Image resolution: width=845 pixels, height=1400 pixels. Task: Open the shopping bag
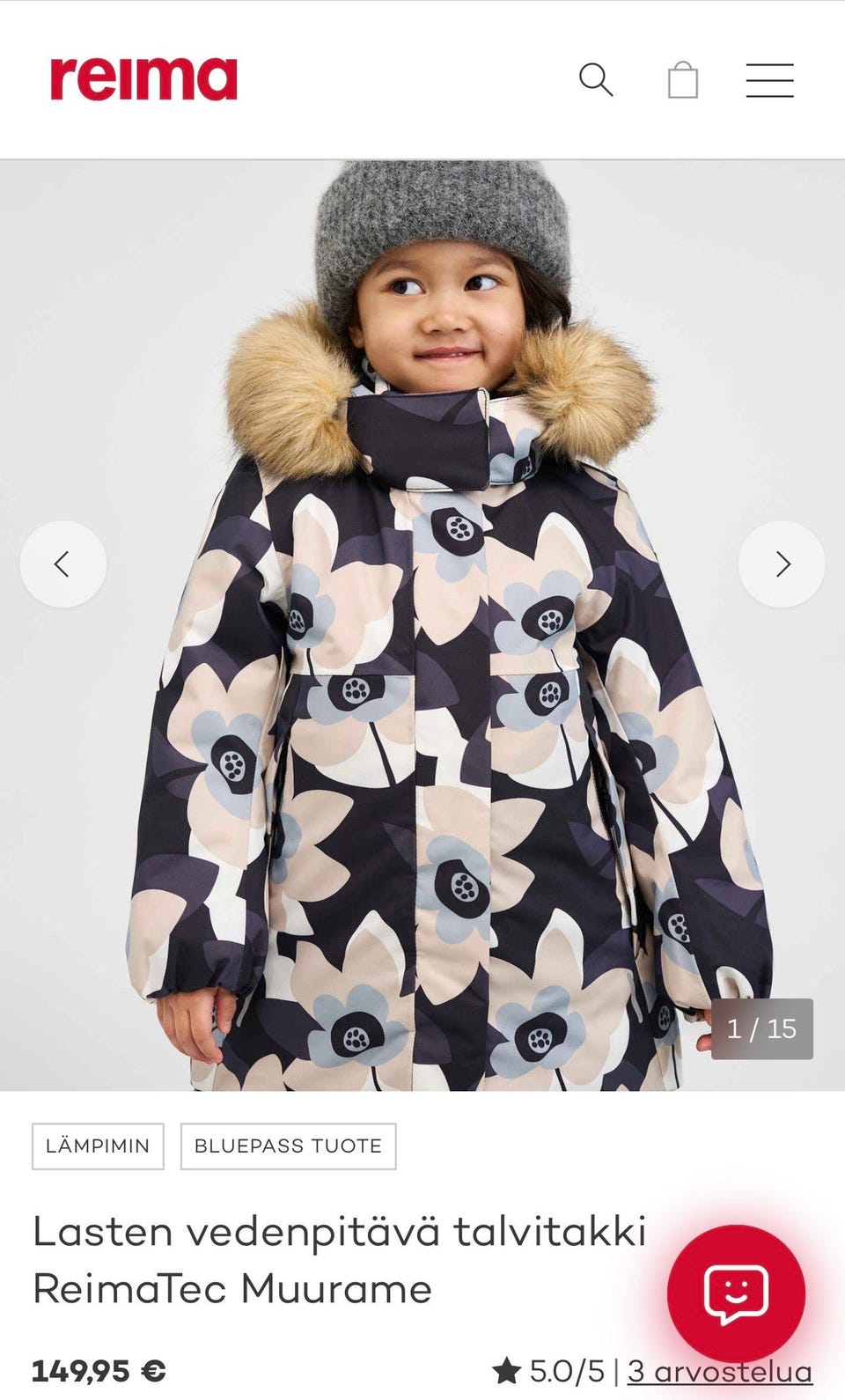[x=683, y=80]
